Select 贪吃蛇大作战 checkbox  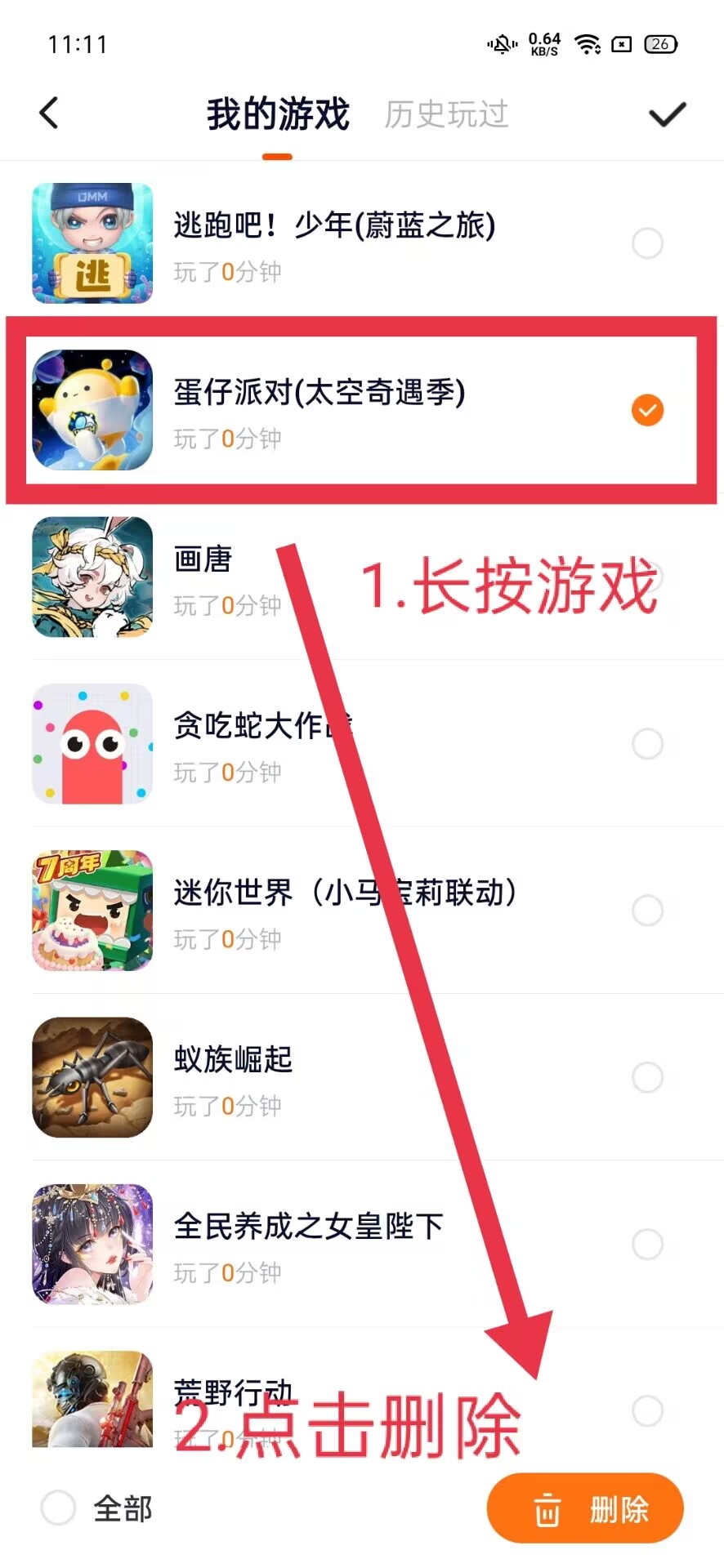pos(647,744)
